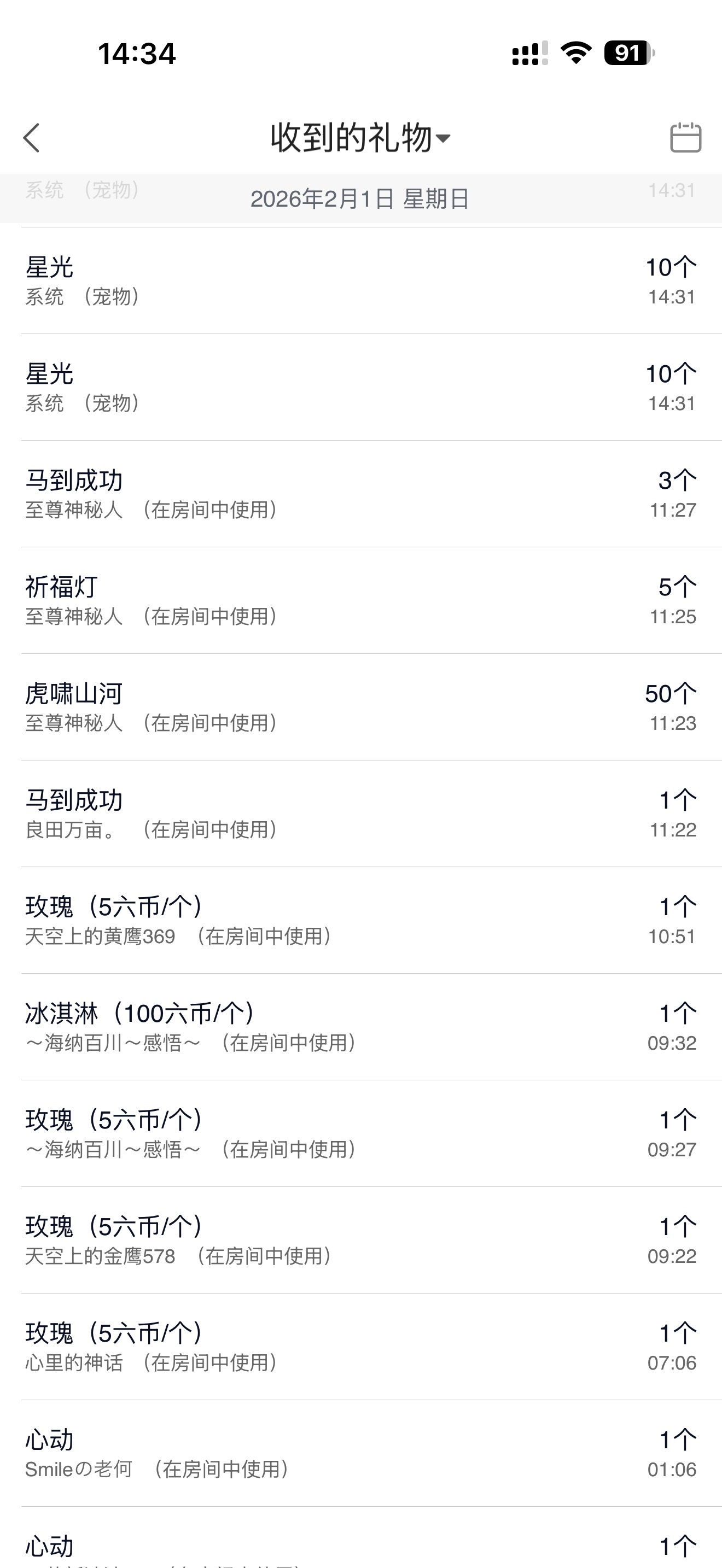Select the 收到的礼物 header tab
This screenshot has width=722, height=1568.
[x=359, y=139]
